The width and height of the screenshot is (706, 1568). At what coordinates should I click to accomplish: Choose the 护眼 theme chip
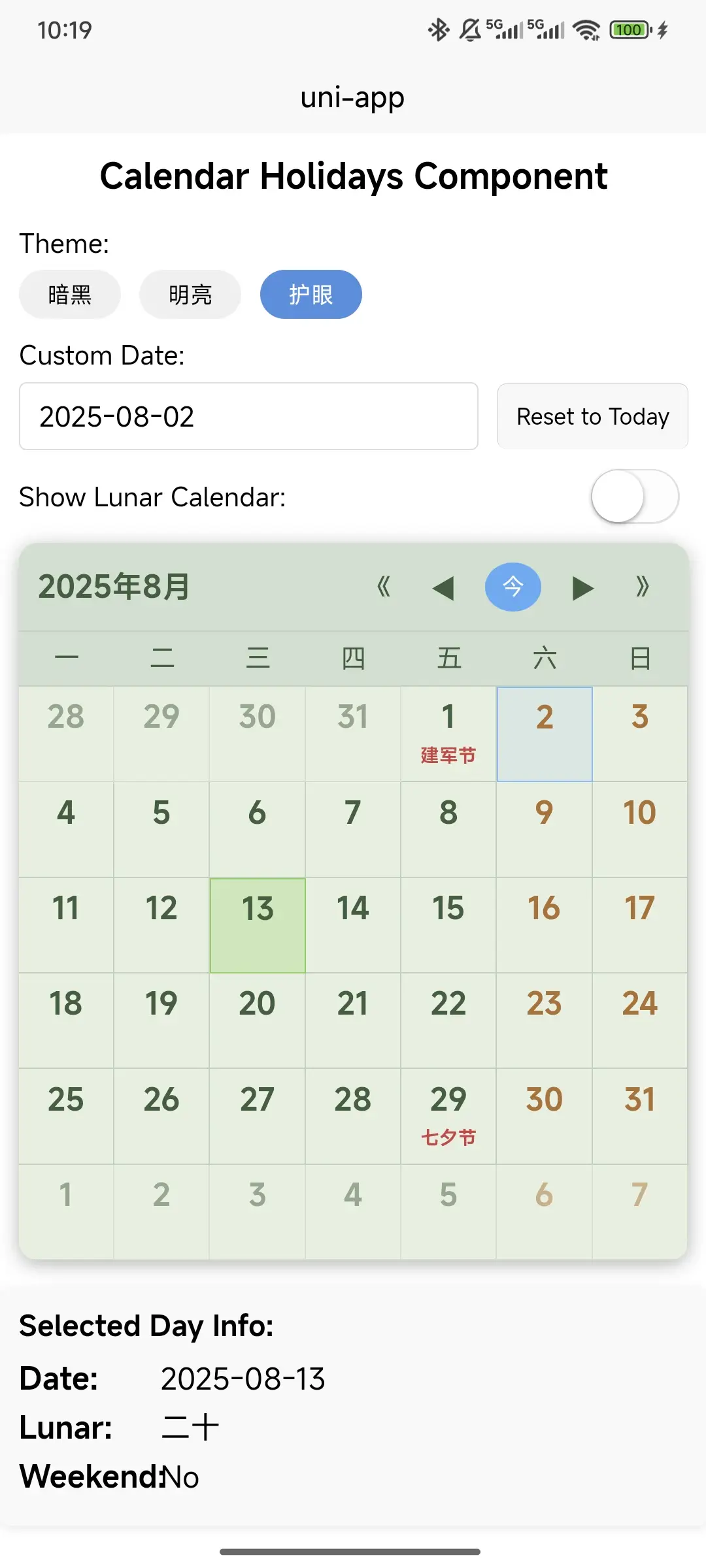[x=311, y=295]
